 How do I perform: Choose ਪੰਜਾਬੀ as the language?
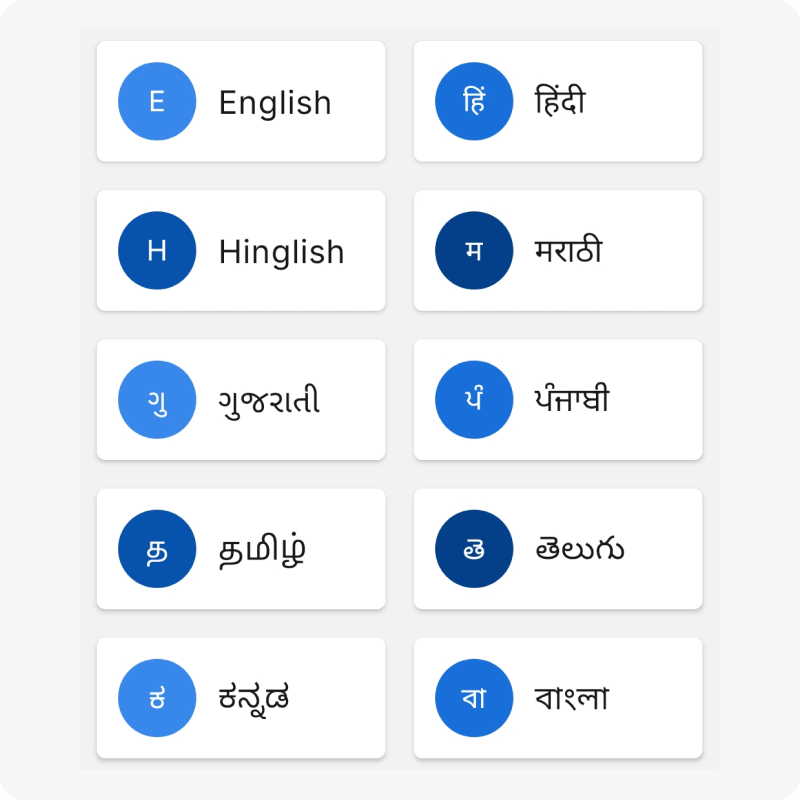558,399
